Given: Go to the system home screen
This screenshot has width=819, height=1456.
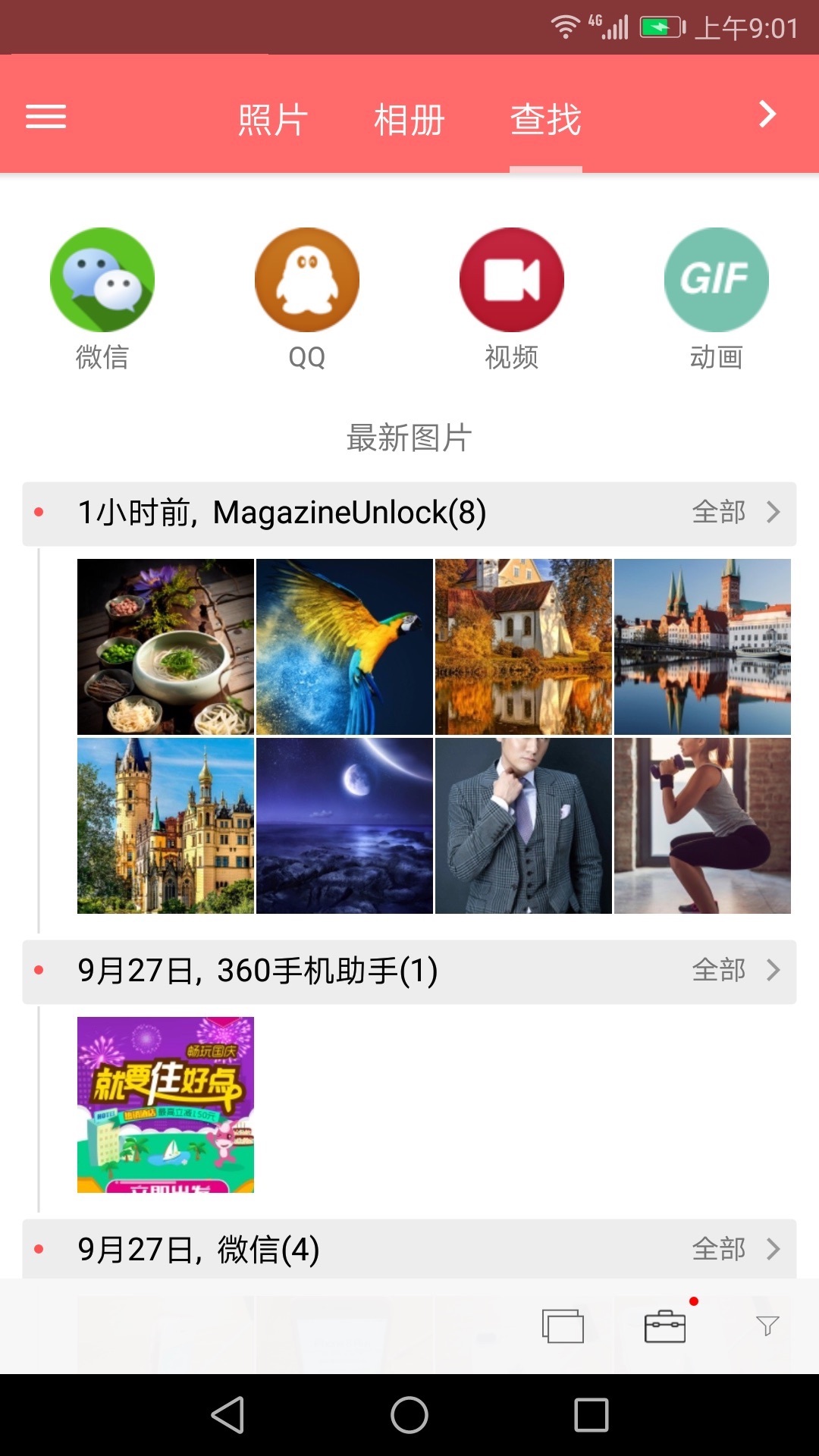Looking at the screenshot, I should [409, 1415].
